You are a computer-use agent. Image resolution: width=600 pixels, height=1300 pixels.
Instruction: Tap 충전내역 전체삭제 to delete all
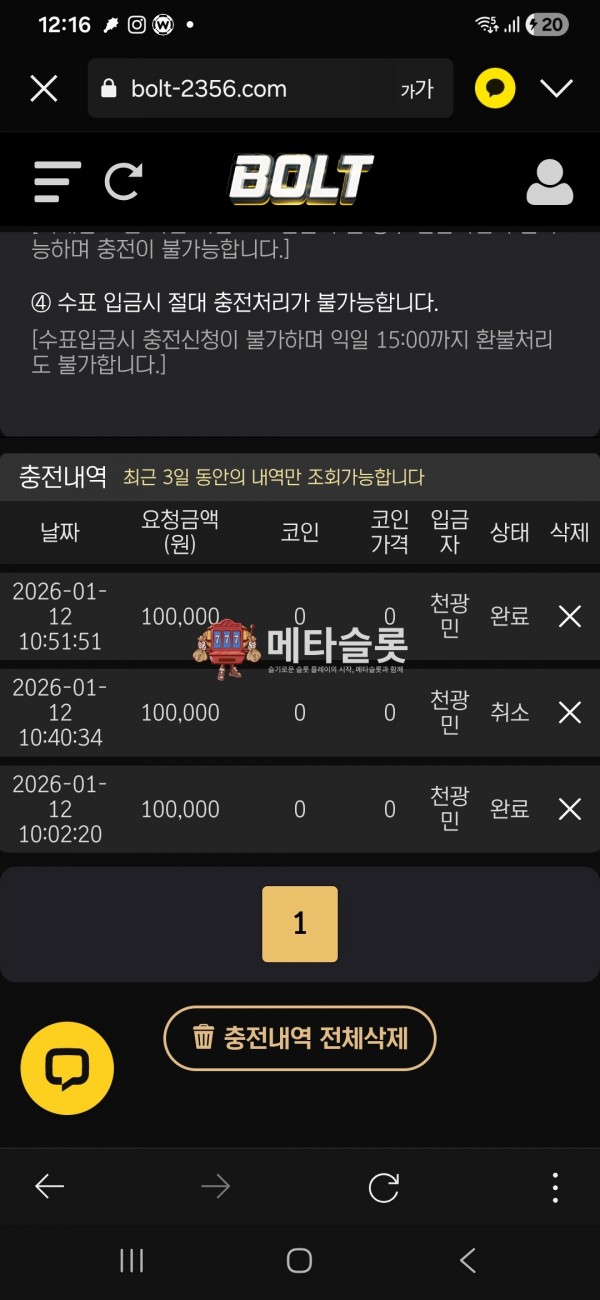tap(300, 1038)
